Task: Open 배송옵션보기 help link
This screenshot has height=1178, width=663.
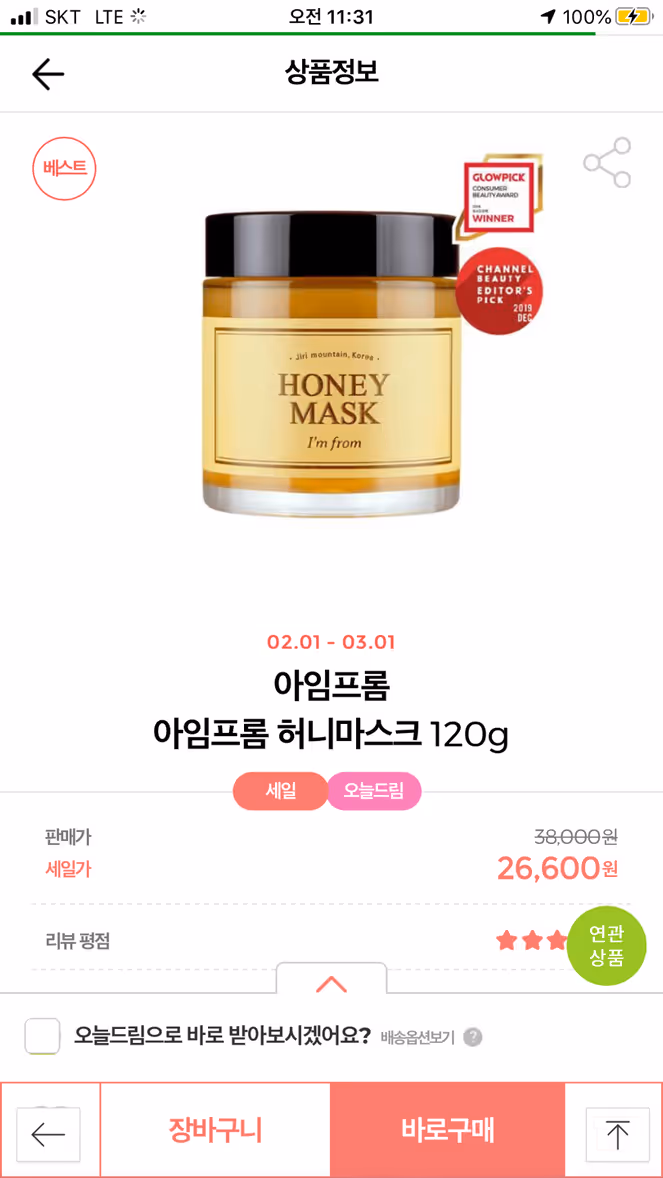Action: tap(430, 1038)
